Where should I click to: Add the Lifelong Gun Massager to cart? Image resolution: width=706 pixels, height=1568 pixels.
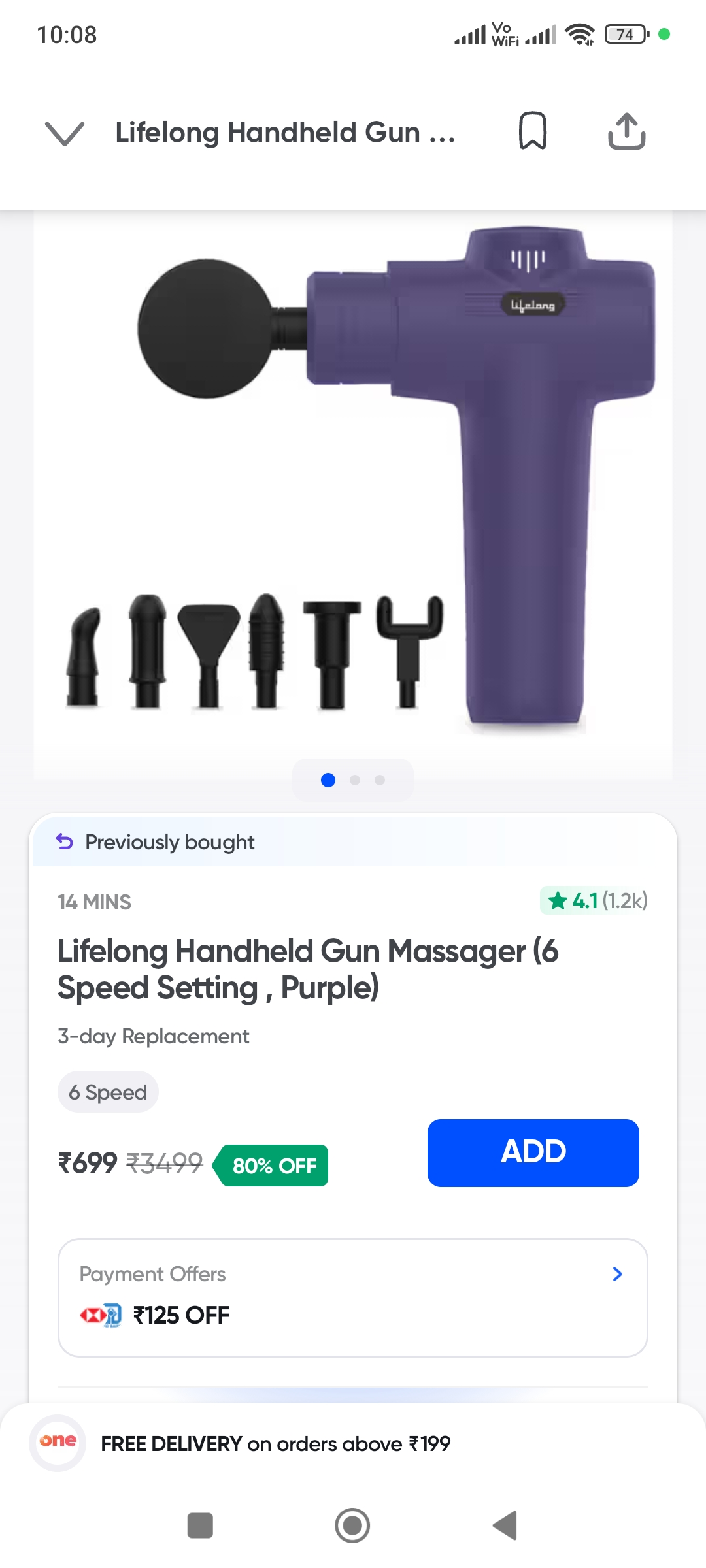pos(533,1152)
